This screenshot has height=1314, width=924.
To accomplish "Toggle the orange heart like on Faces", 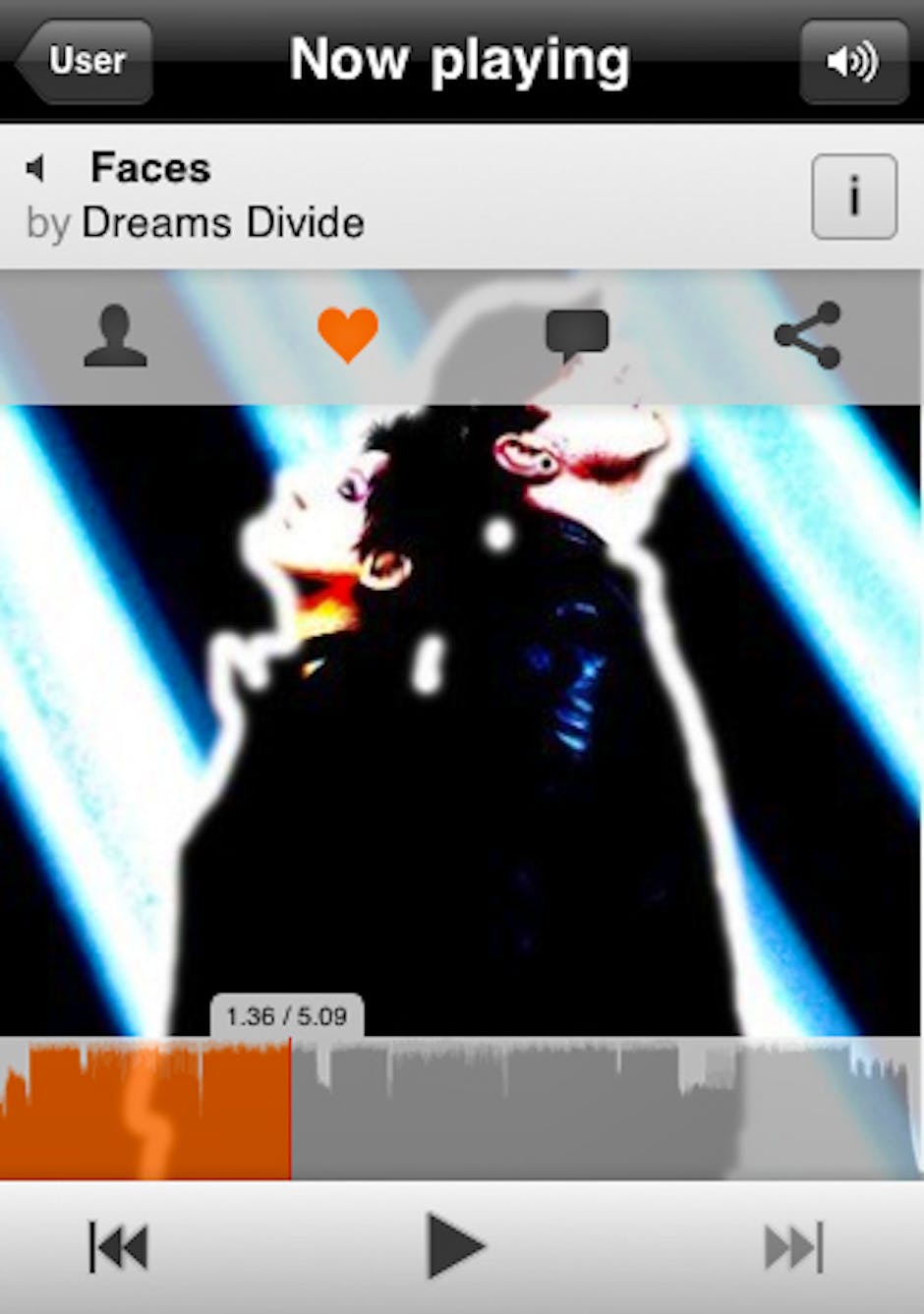I will (x=347, y=335).
